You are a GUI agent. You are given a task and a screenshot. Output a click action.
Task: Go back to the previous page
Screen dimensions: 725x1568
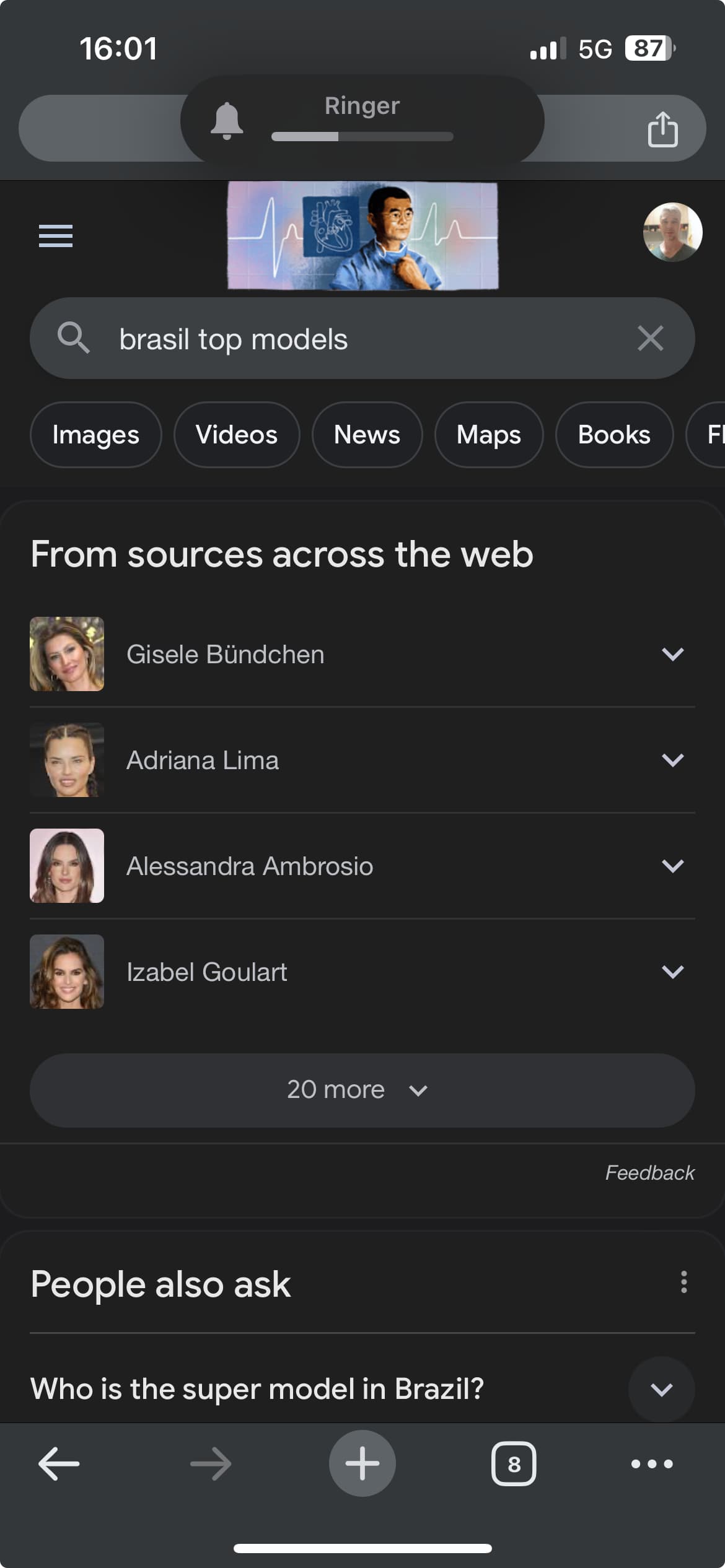point(59,1464)
